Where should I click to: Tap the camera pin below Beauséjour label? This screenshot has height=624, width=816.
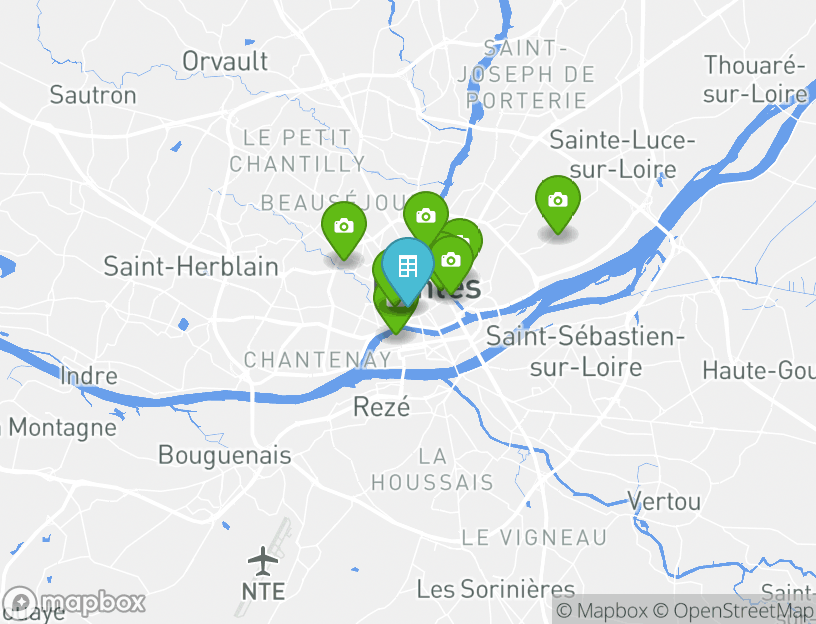(343, 227)
